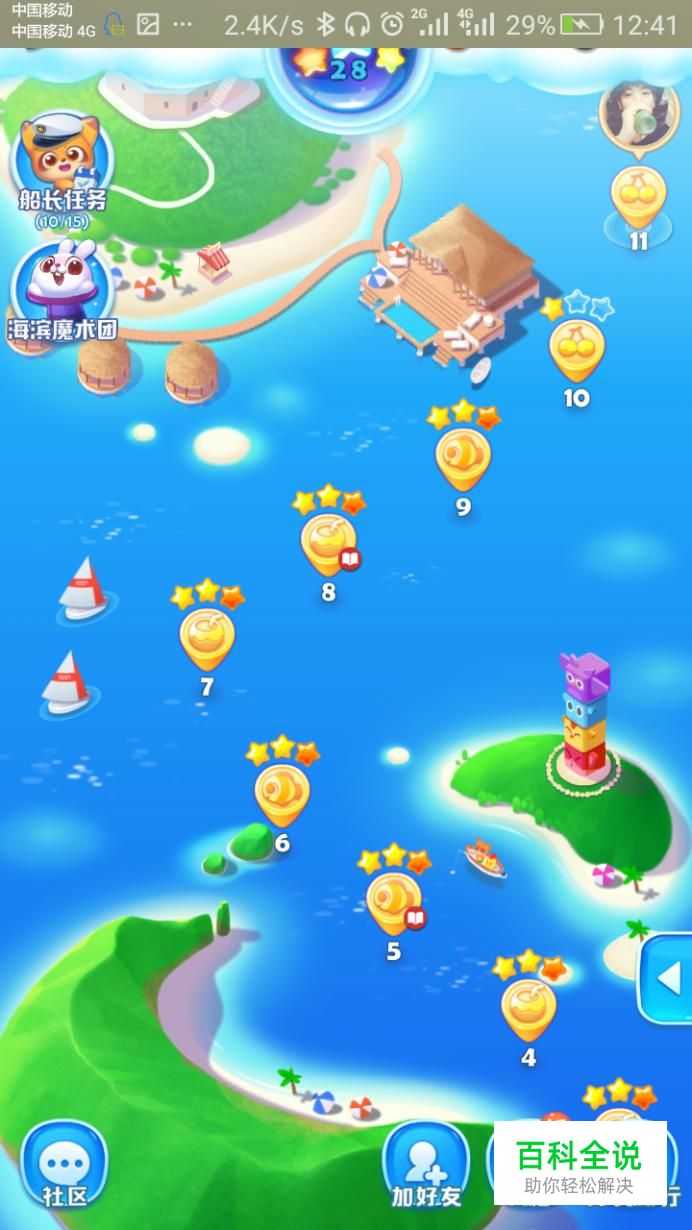Tap 加好友 to add friends
The width and height of the screenshot is (692, 1230).
click(426, 1165)
